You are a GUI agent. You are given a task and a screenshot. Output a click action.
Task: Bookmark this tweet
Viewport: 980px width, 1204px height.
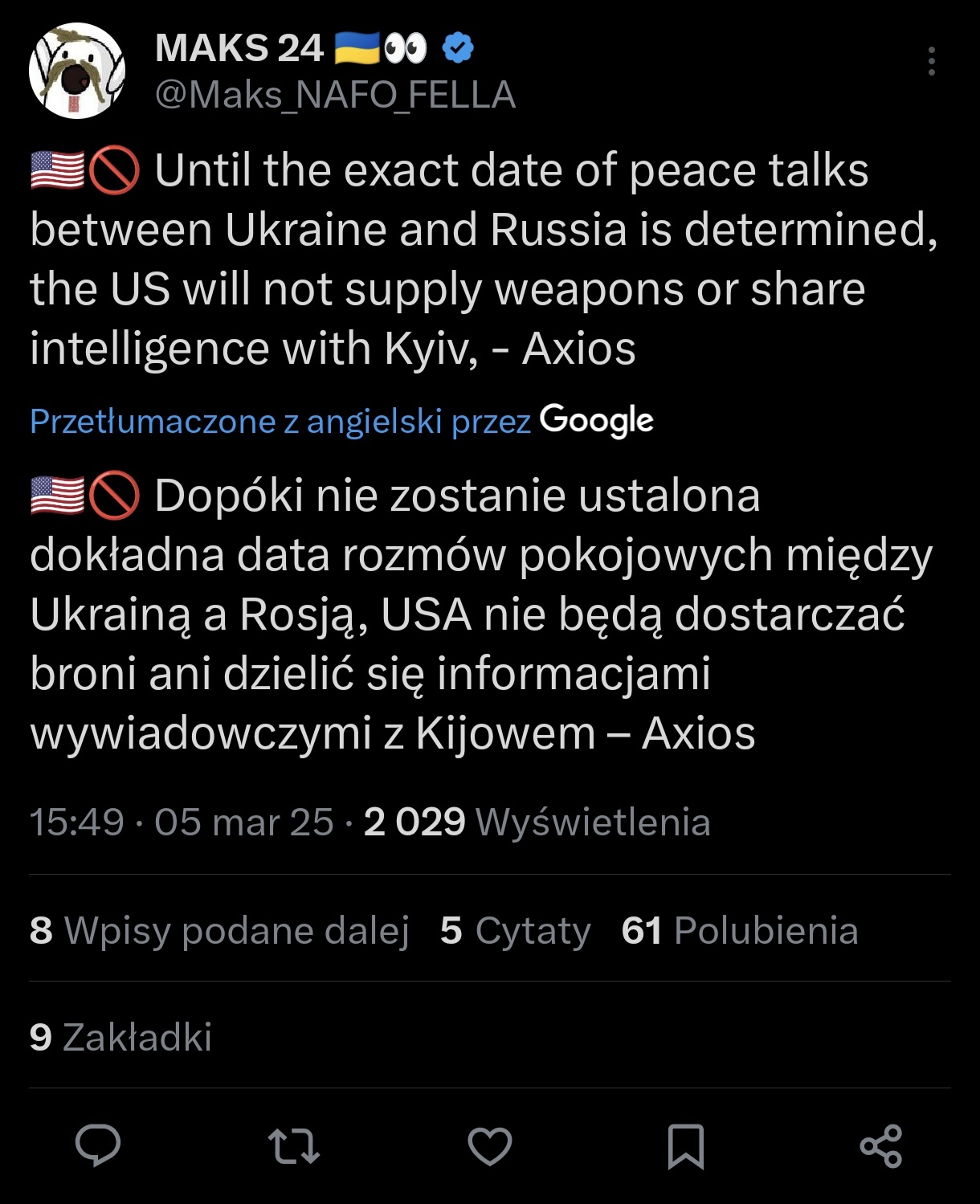(x=686, y=1145)
